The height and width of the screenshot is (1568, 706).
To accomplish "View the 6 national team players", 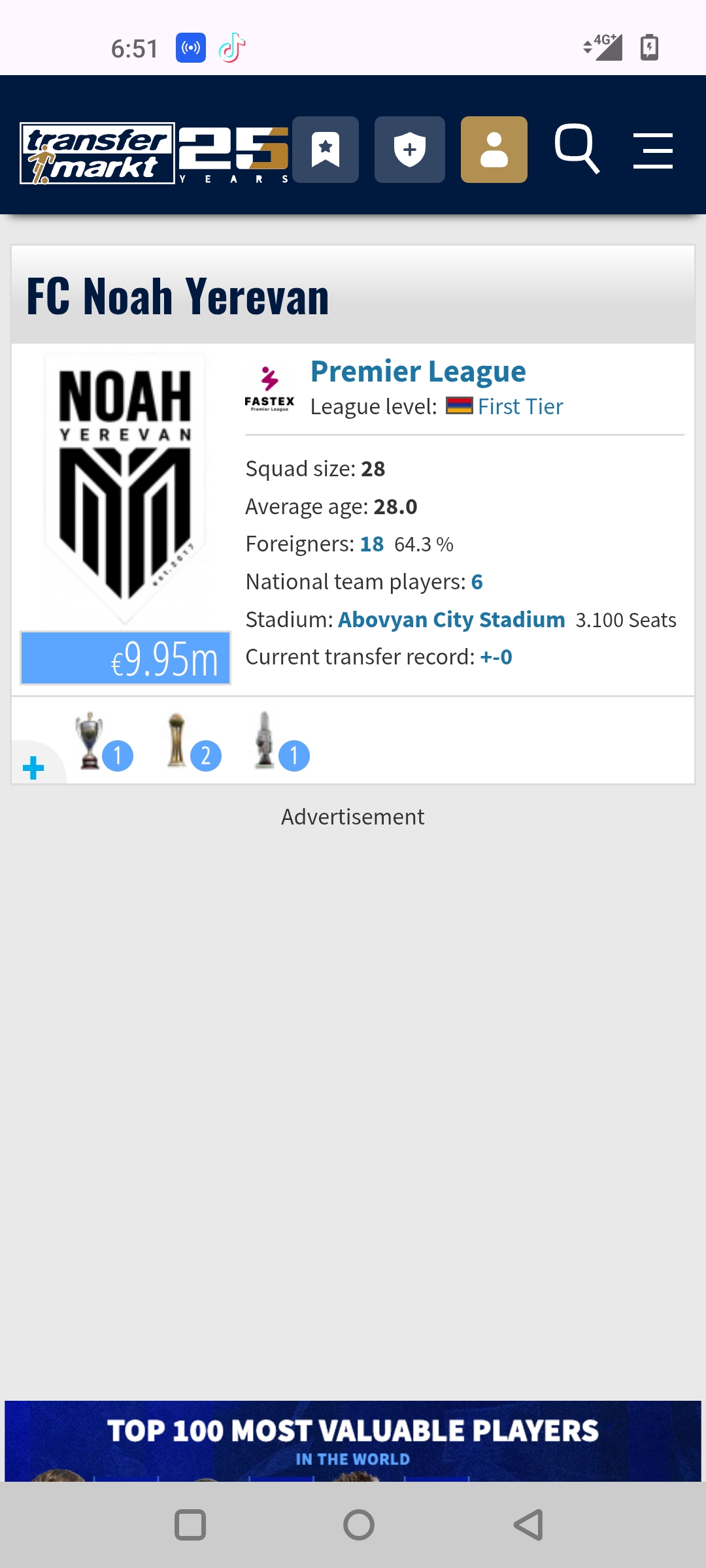I will click(477, 582).
